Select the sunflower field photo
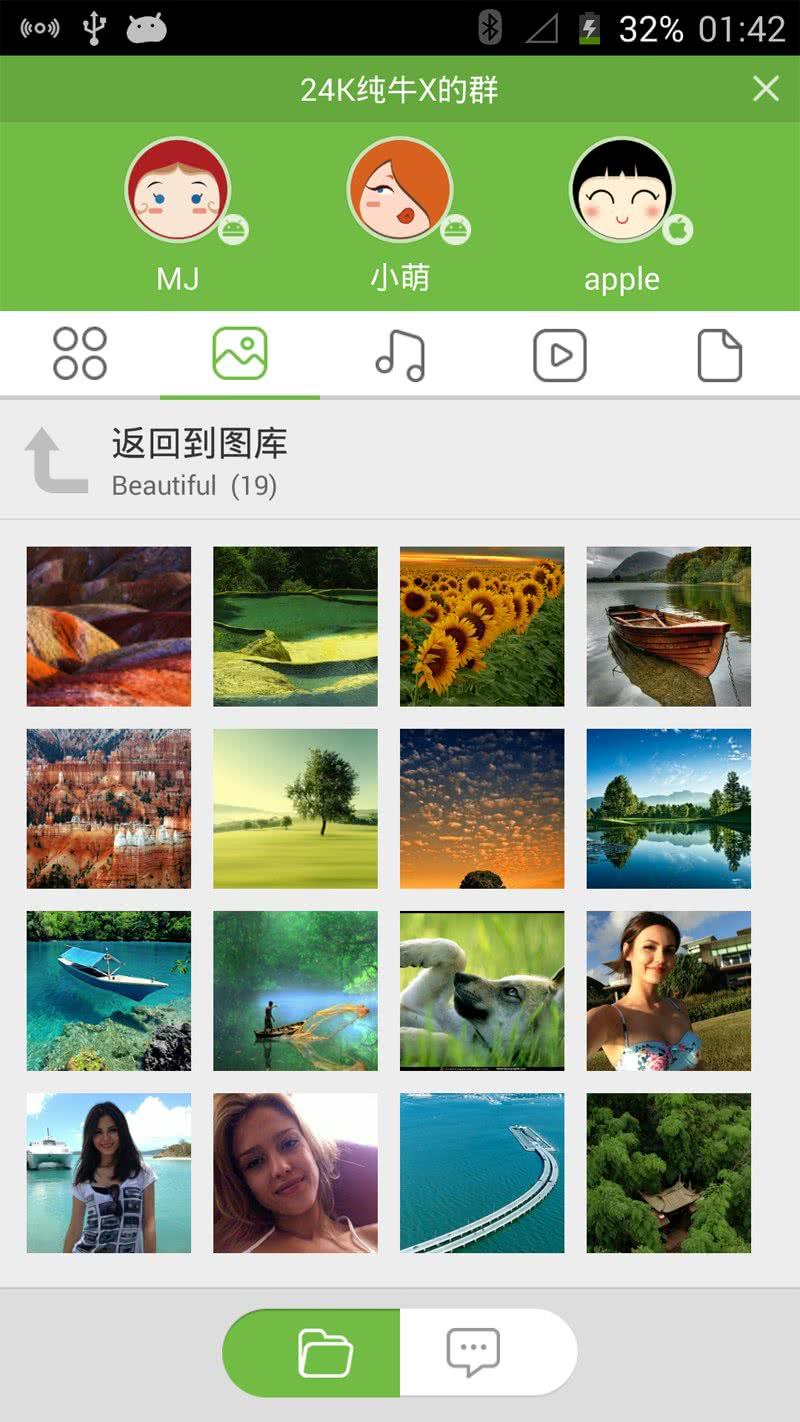Viewport: 800px width, 1422px height. [482, 626]
